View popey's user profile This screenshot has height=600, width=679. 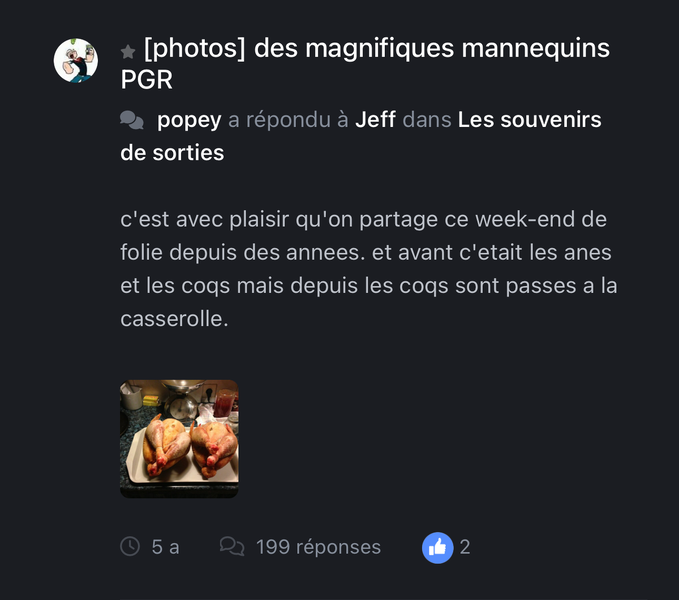point(189,120)
